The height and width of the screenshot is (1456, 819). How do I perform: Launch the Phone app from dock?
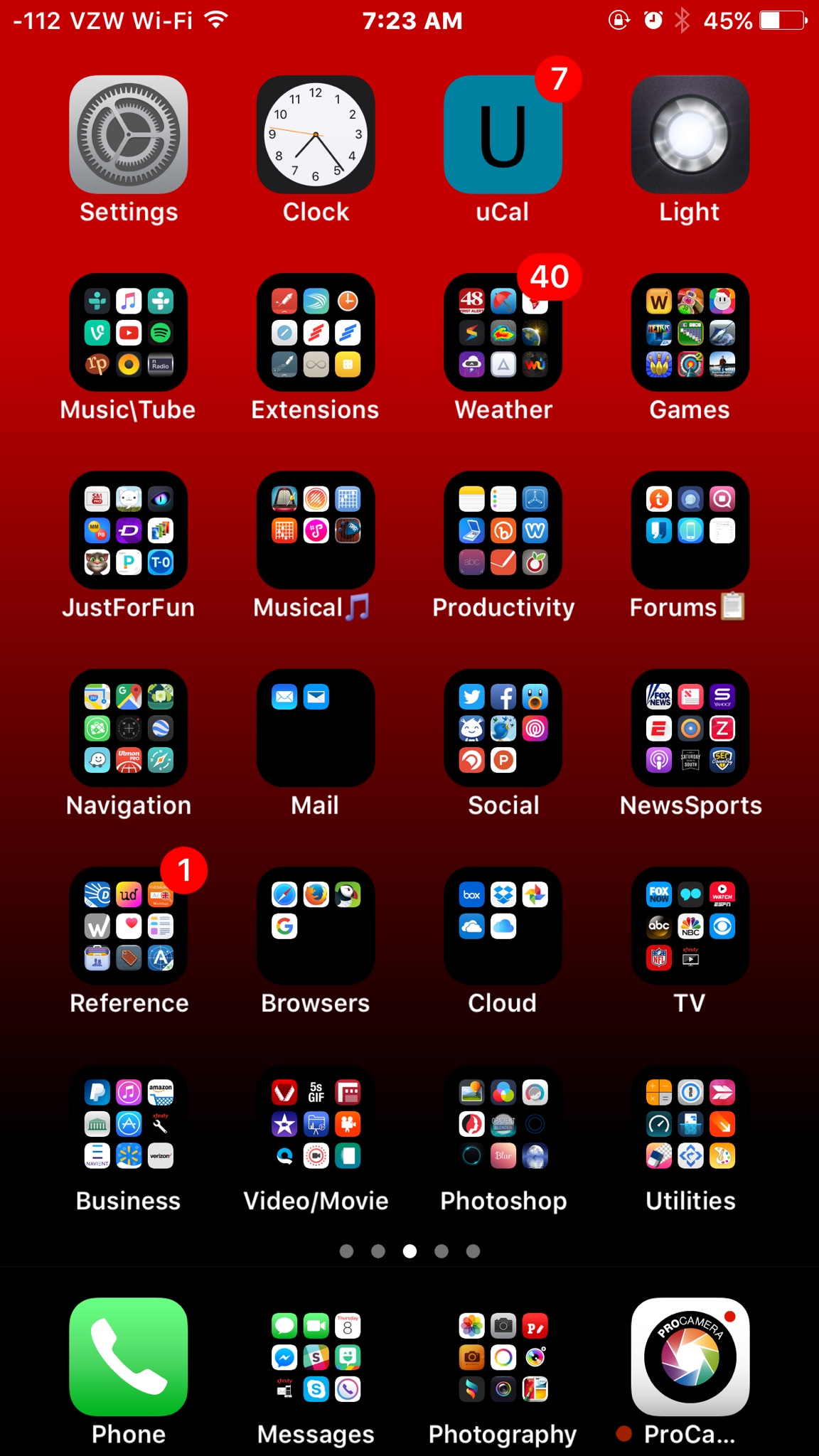(129, 1356)
